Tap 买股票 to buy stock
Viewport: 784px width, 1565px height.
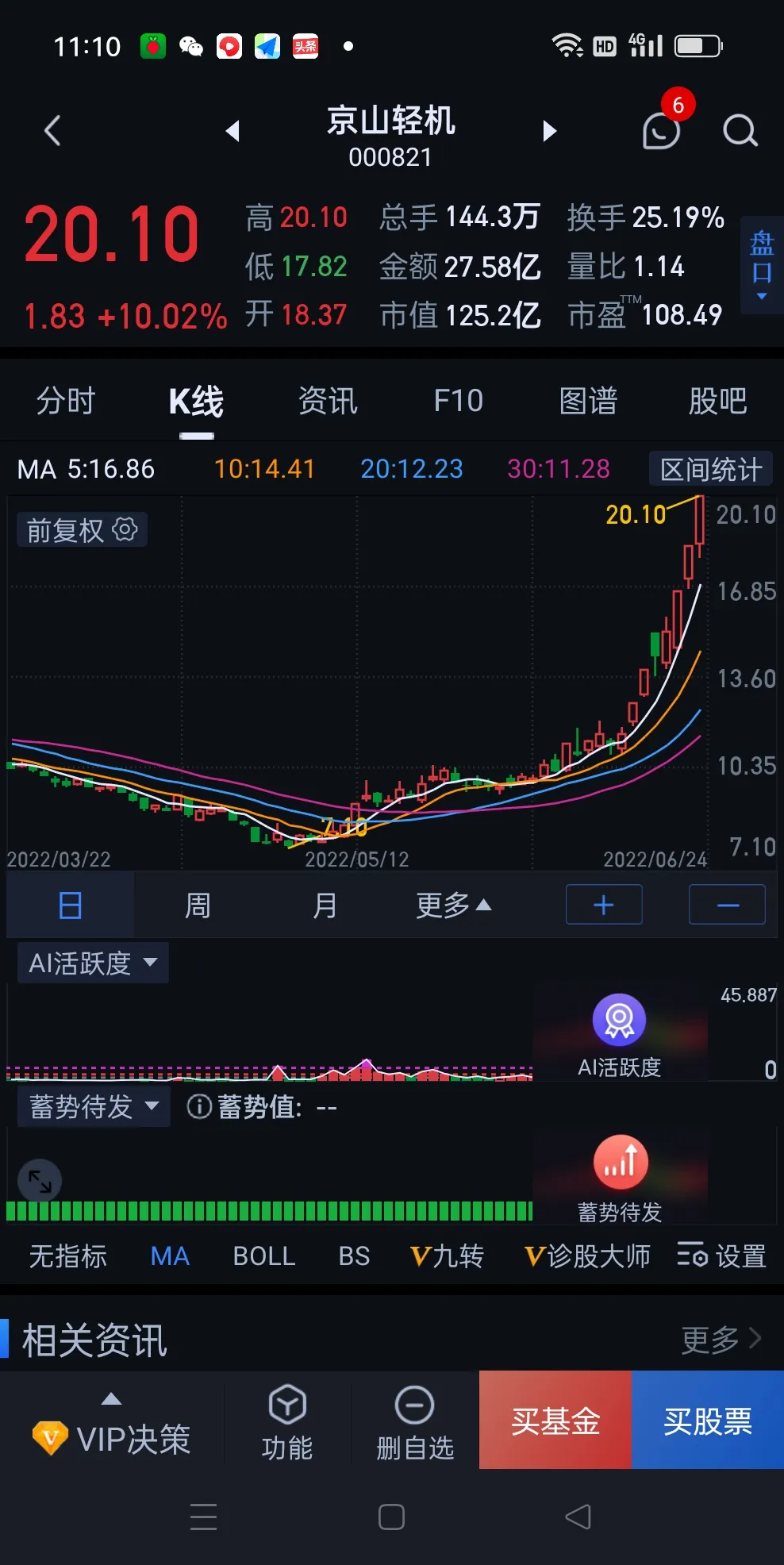tap(708, 1420)
